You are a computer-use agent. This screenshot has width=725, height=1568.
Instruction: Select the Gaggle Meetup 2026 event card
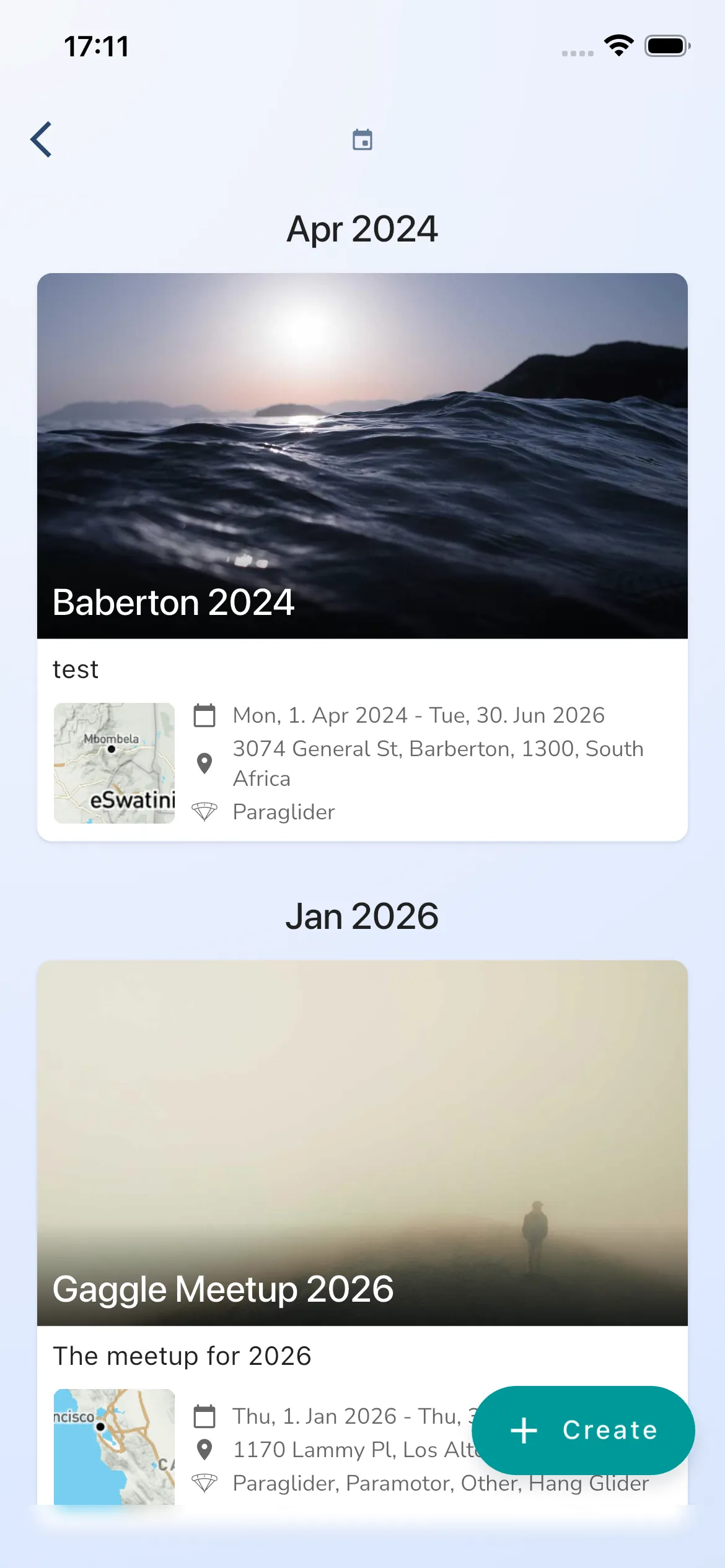point(362,1146)
